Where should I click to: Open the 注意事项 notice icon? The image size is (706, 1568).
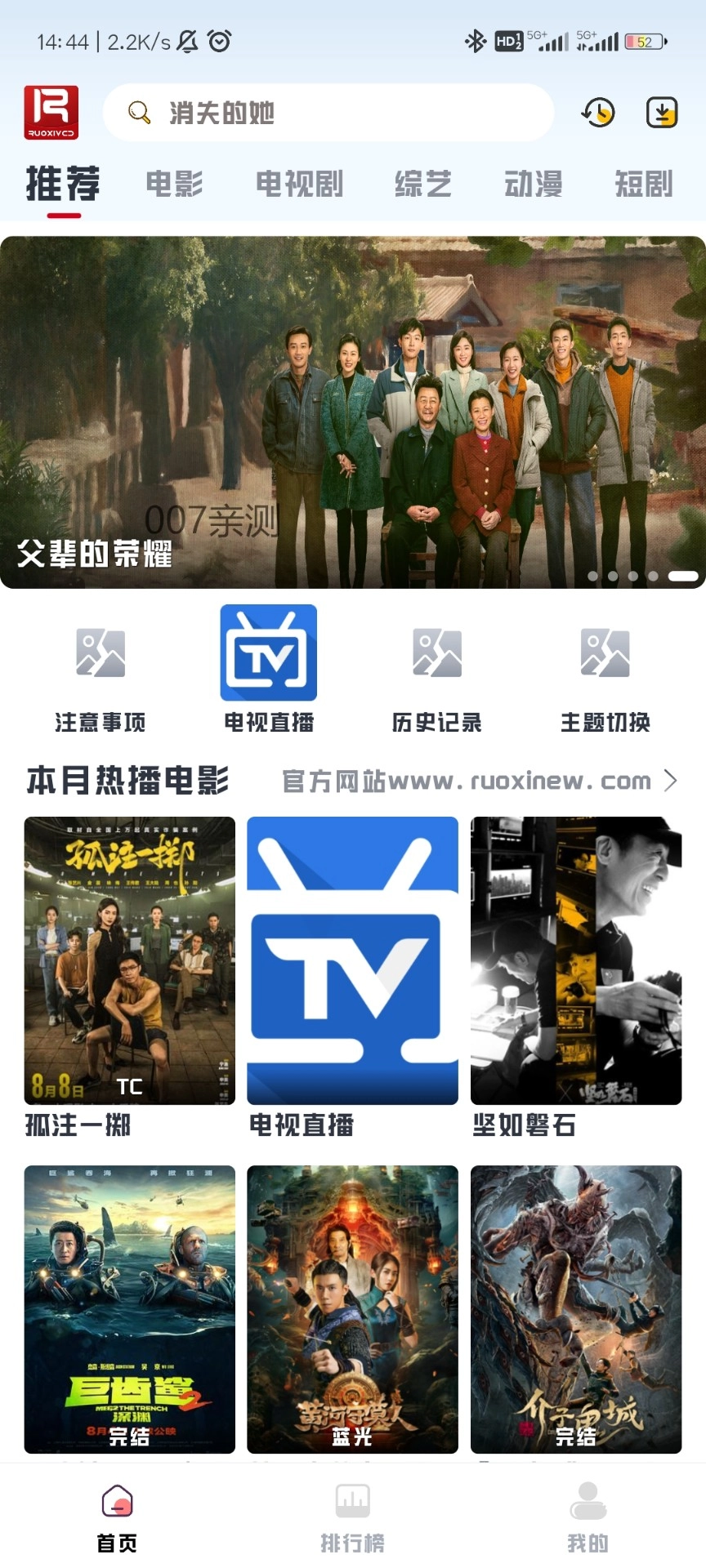pos(100,653)
